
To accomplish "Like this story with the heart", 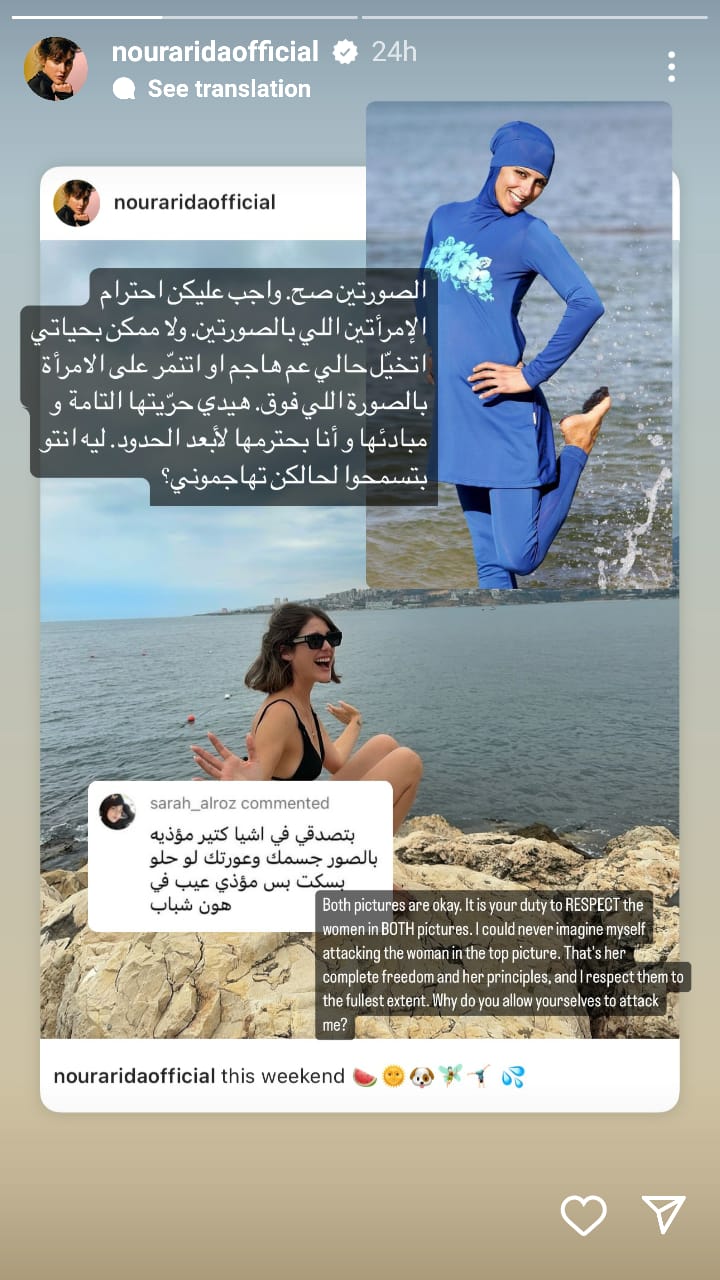I will [583, 1215].
